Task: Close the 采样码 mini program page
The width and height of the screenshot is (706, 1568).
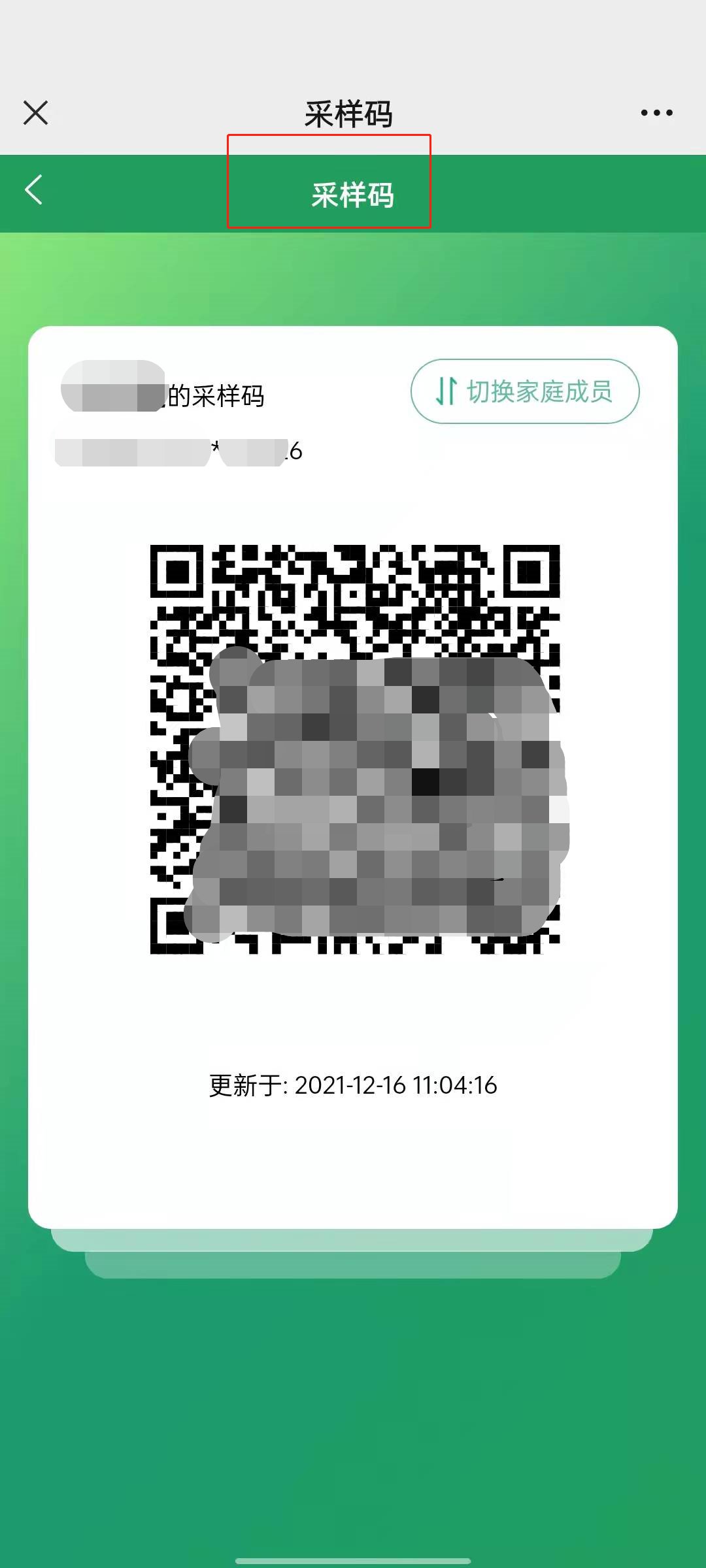Action: click(x=36, y=113)
